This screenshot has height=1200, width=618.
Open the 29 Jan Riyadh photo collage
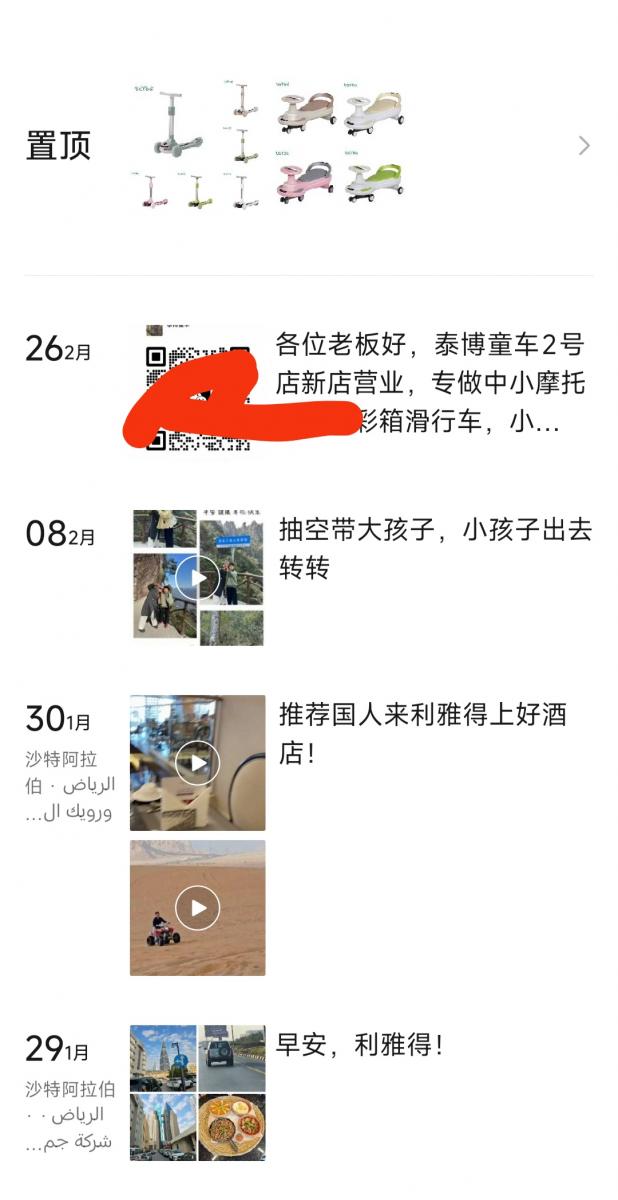[x=198, y=1092]
